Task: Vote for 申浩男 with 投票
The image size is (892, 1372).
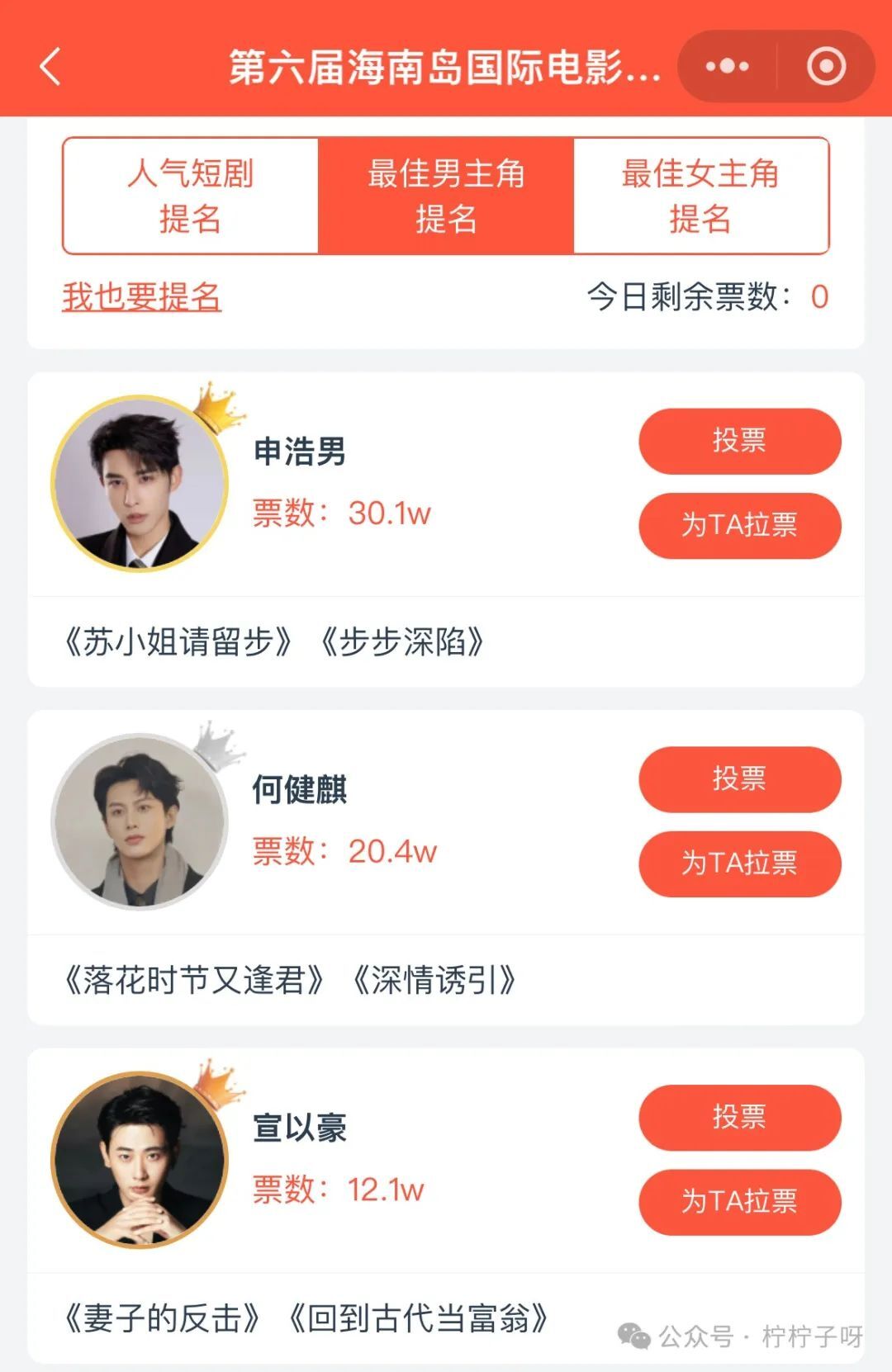Action: [739, 441]
